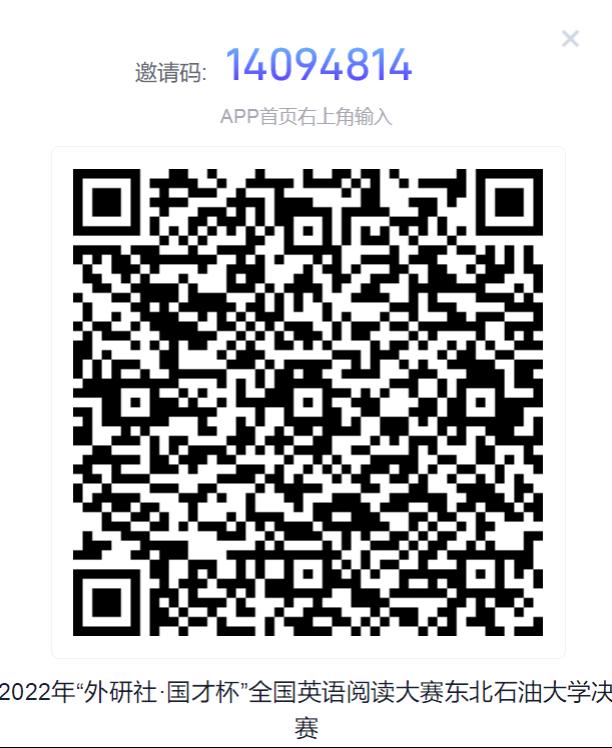Close the invitation code dialog
The height and width of the screenshot is (748, 612).
[x=570, y=39]
